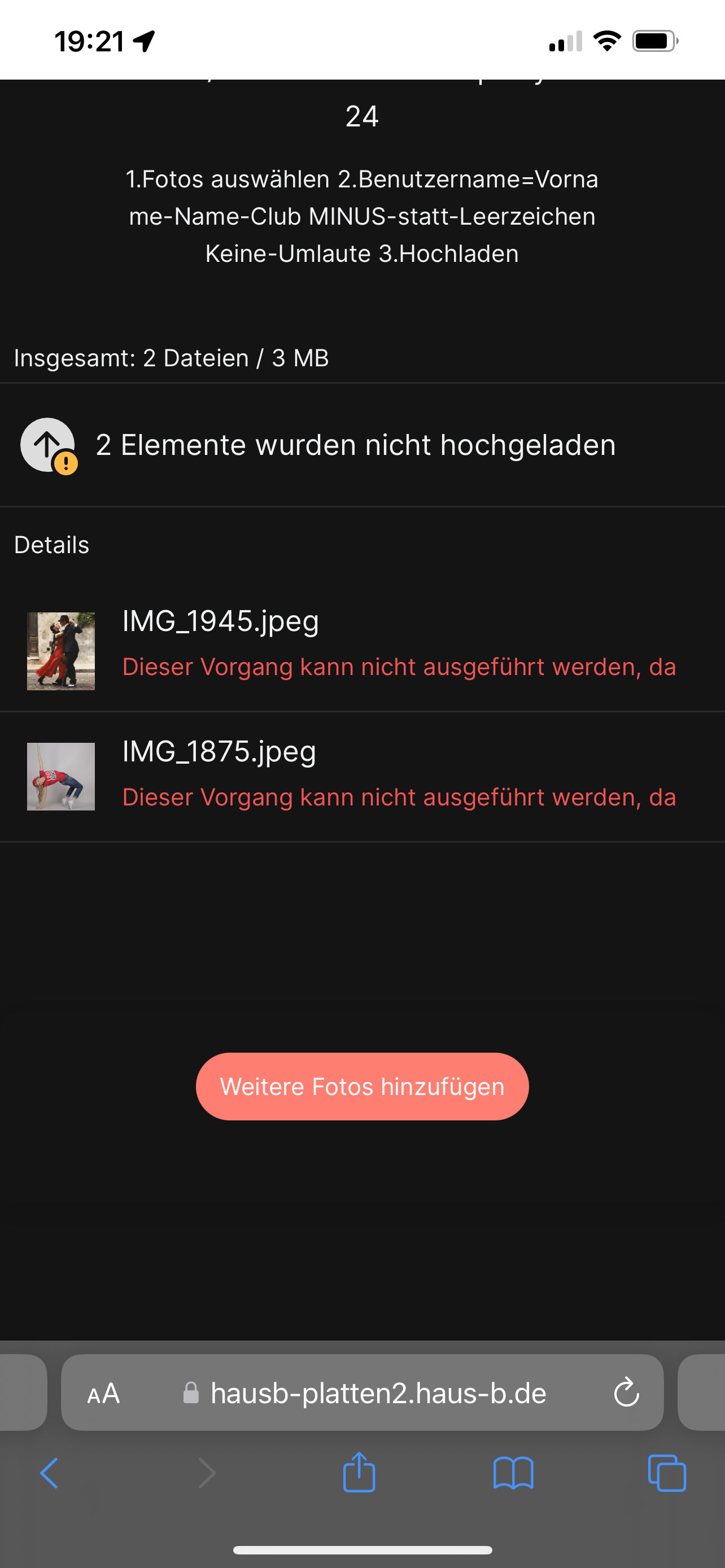This screenshot has height=1568, width=725.
Task: Tap 'Weitere Fotos hinzufügen' button
Action: (361, 1086)
